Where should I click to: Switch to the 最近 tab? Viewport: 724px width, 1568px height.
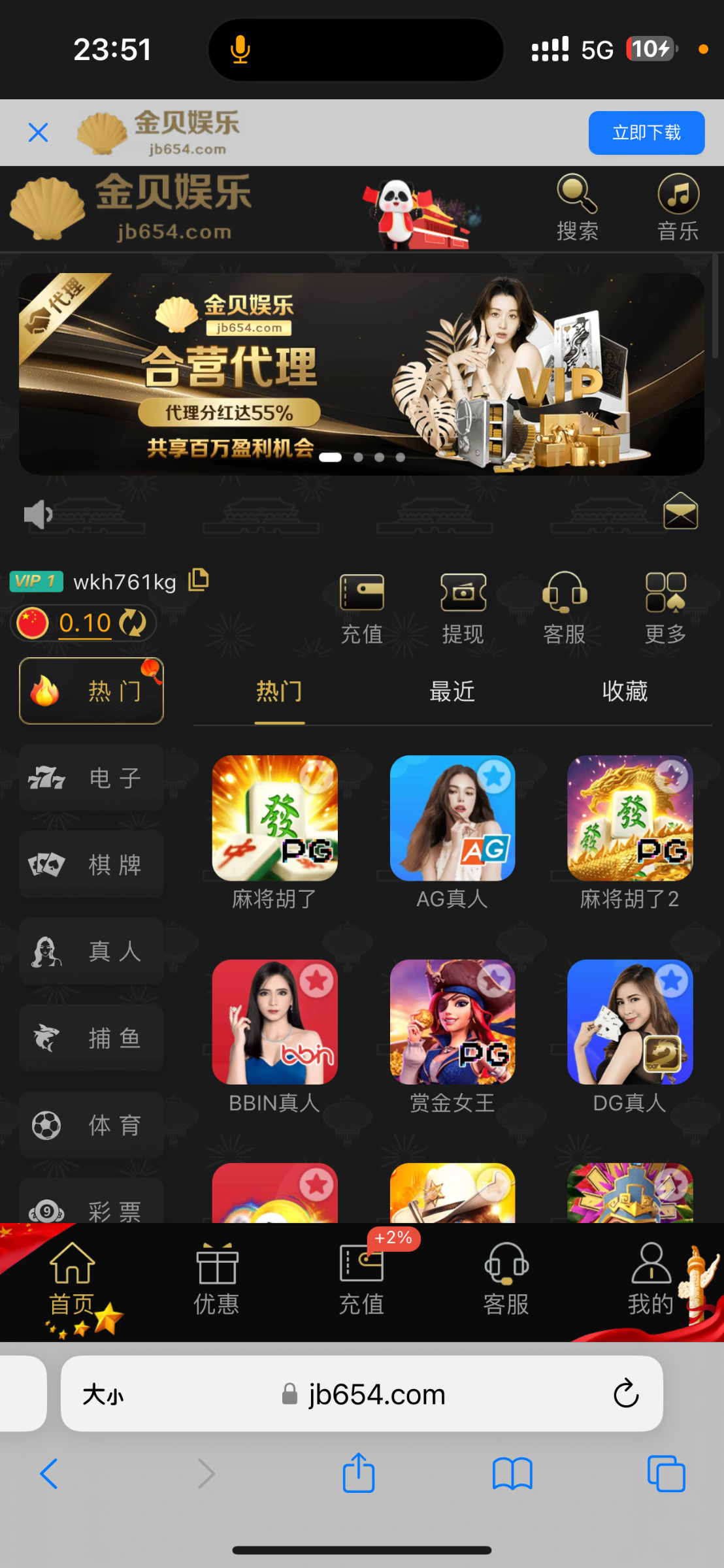(452, 691)
